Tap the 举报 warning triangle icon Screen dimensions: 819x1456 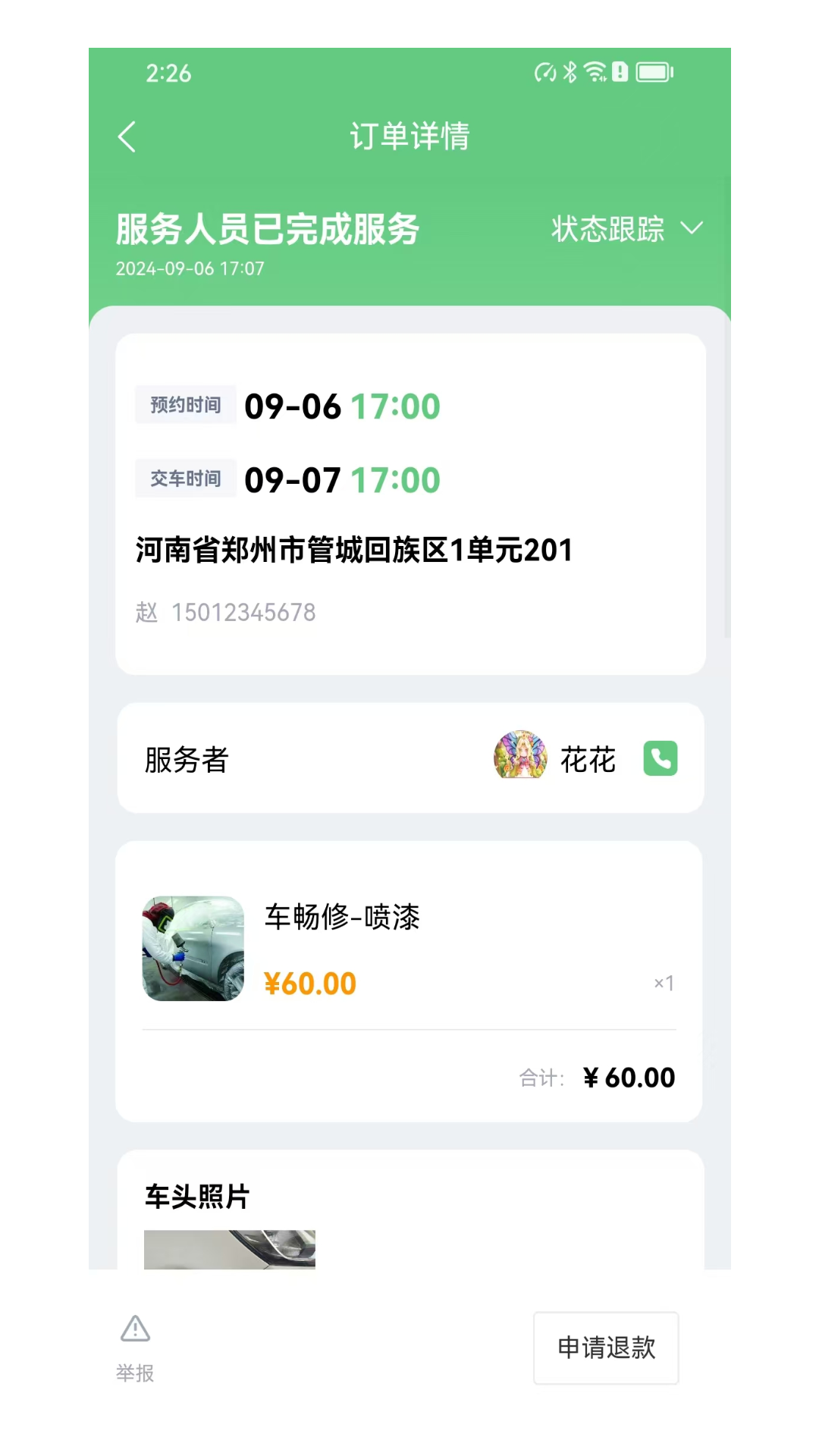[133, 1330]
